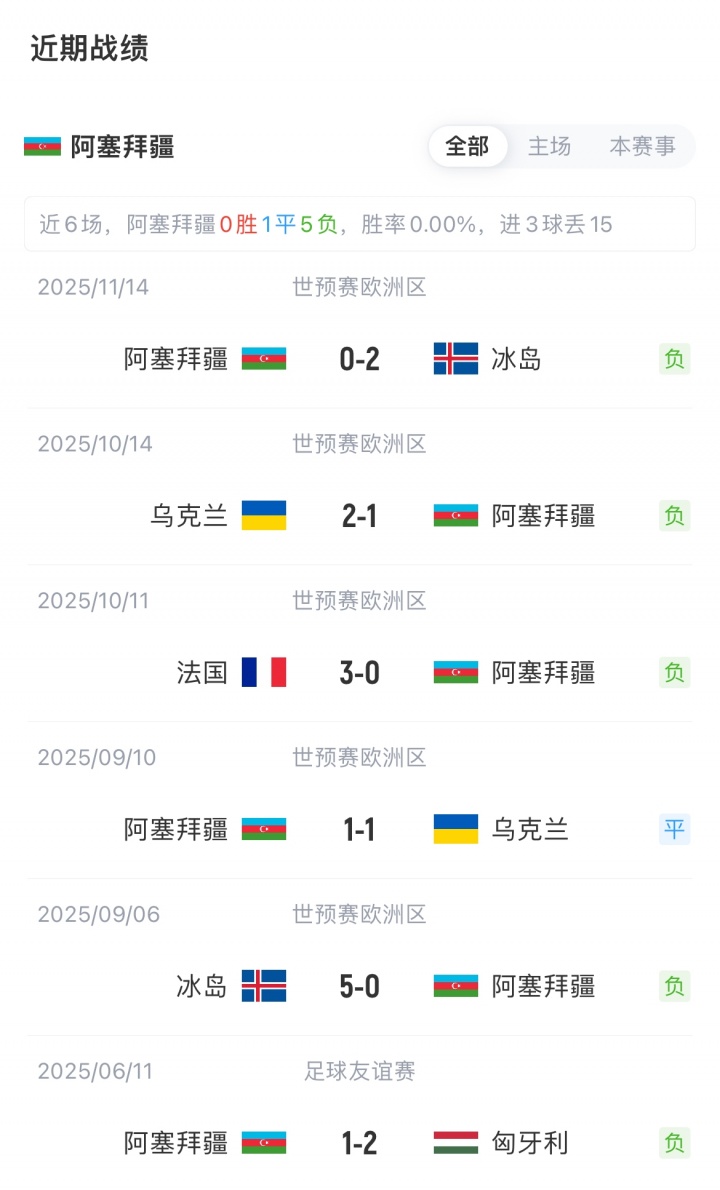
Task: Open the 阿塞拜疆 1-1 乌克兰 match
Action: pos(359,829)
